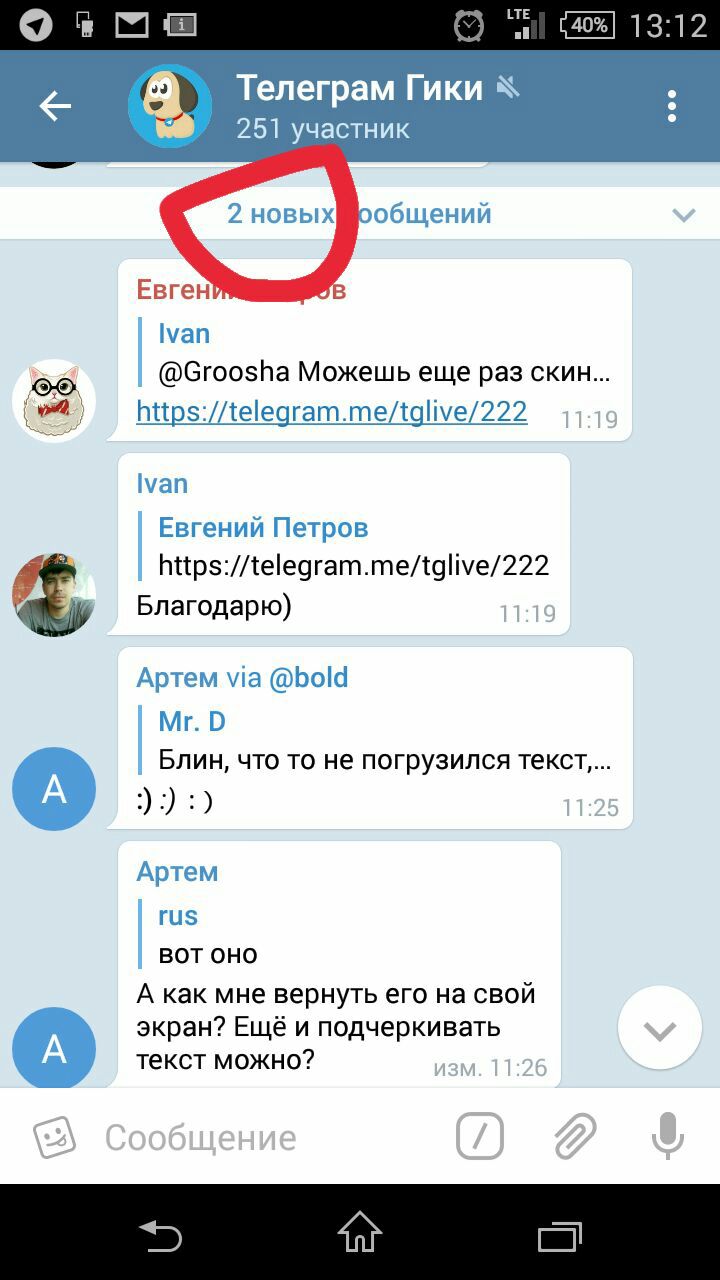This screenshot has width=720, height=1280.
Task: Open the chat overflow menu
Action: [x=672, y=106]
